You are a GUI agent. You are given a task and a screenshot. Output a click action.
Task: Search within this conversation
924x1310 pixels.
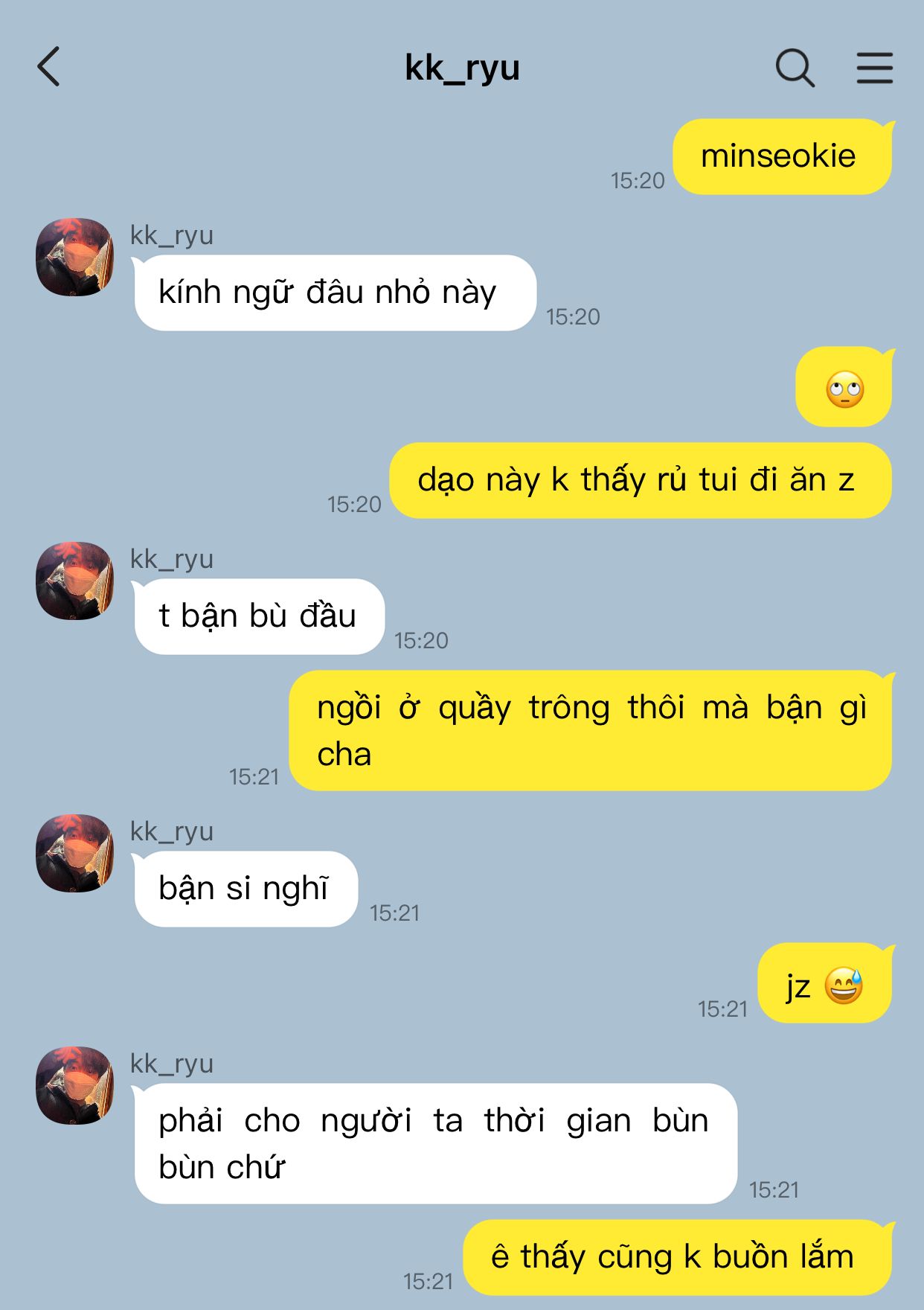pos(795,68)
